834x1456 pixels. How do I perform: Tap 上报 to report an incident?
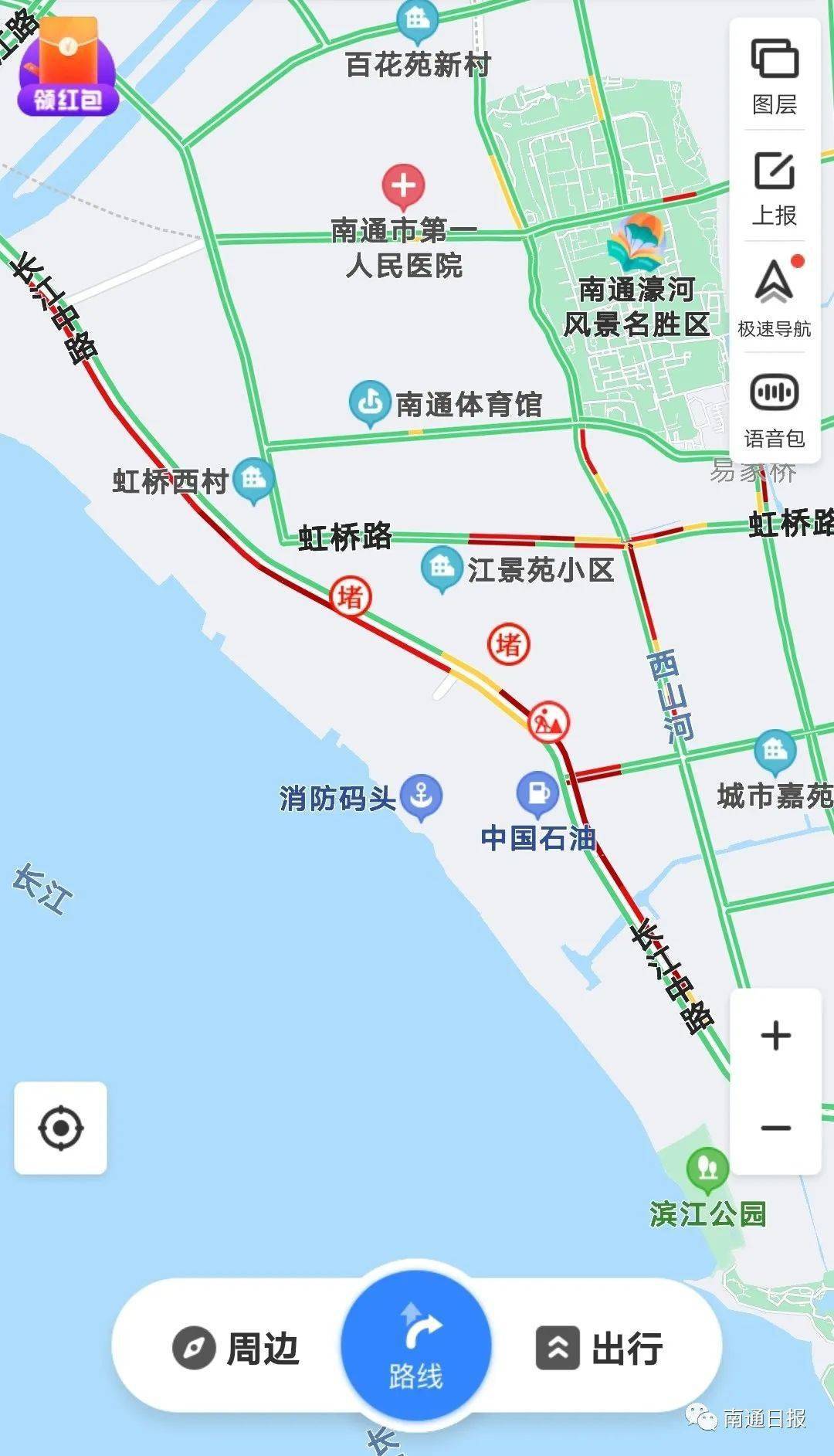[775, 187]
